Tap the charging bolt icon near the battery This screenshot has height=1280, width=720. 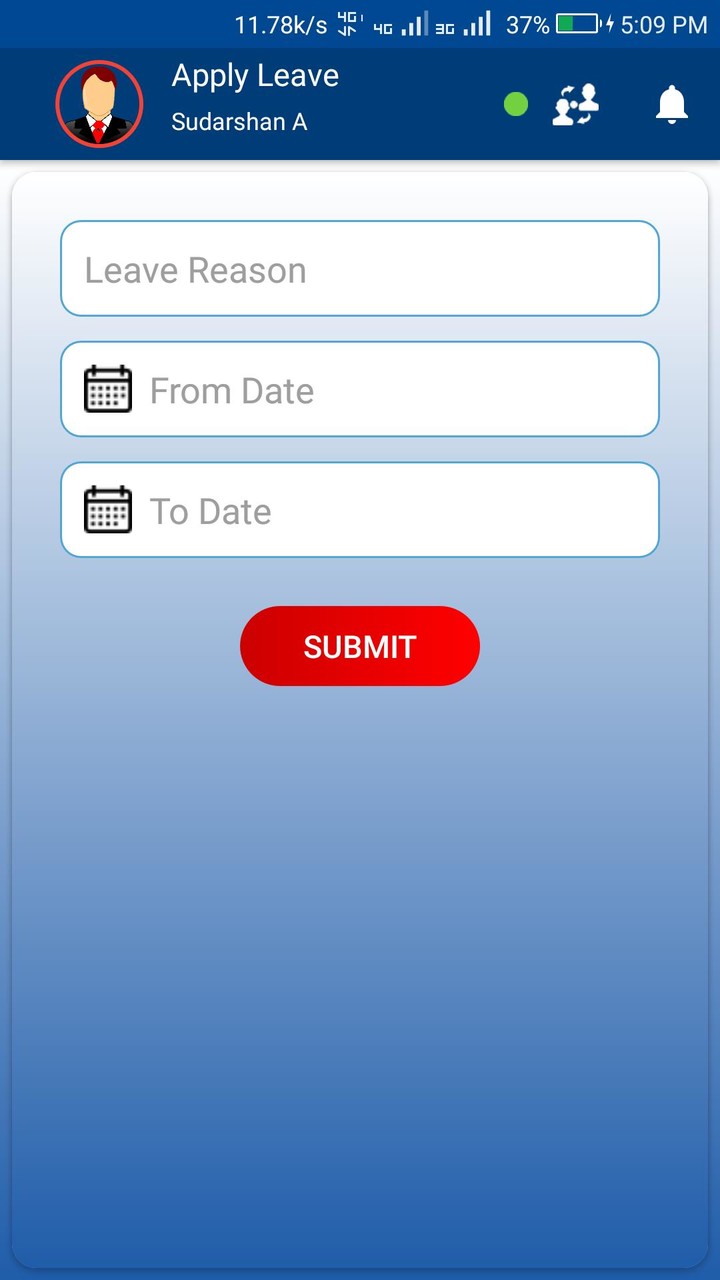pyautogui.click(x=608, y=21)
